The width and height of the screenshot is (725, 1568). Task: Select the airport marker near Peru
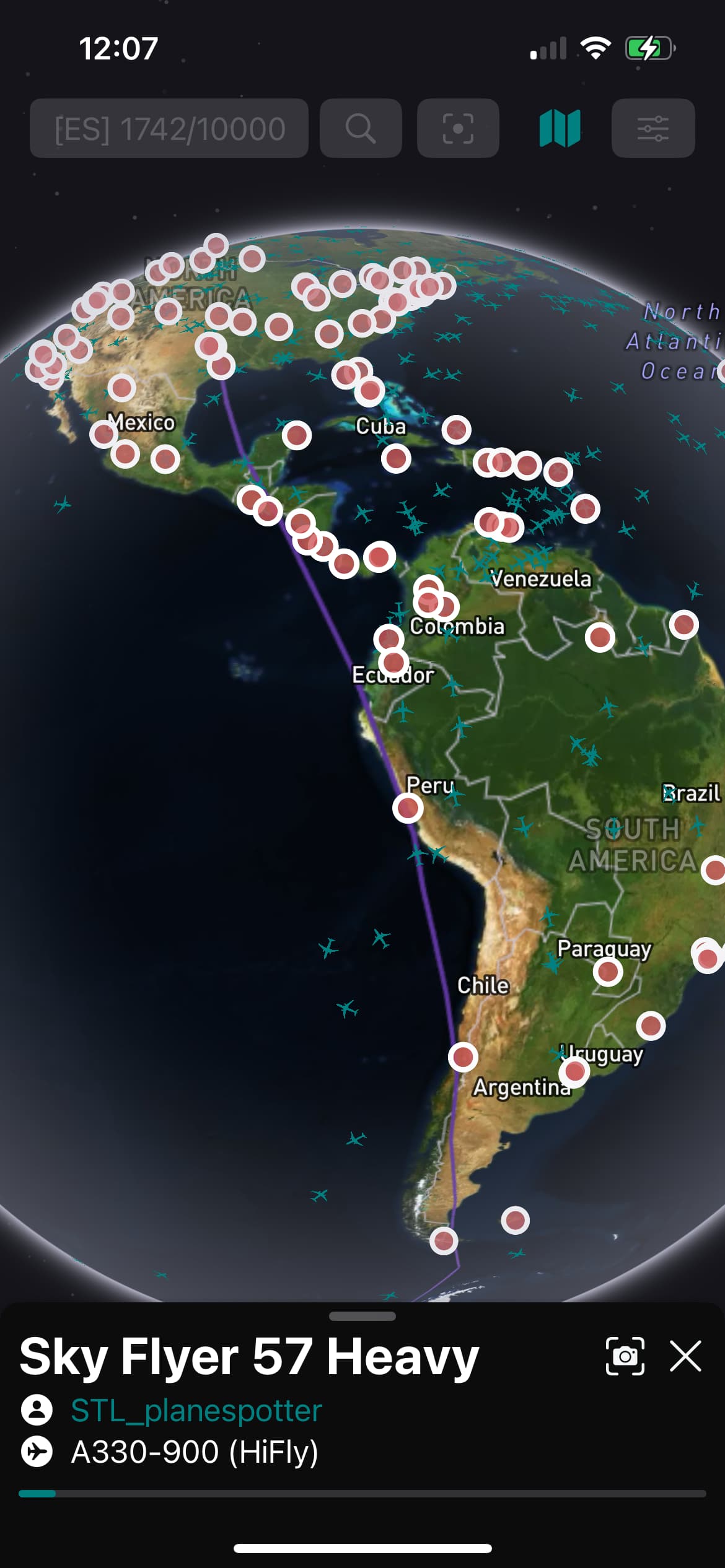(408, 808)
